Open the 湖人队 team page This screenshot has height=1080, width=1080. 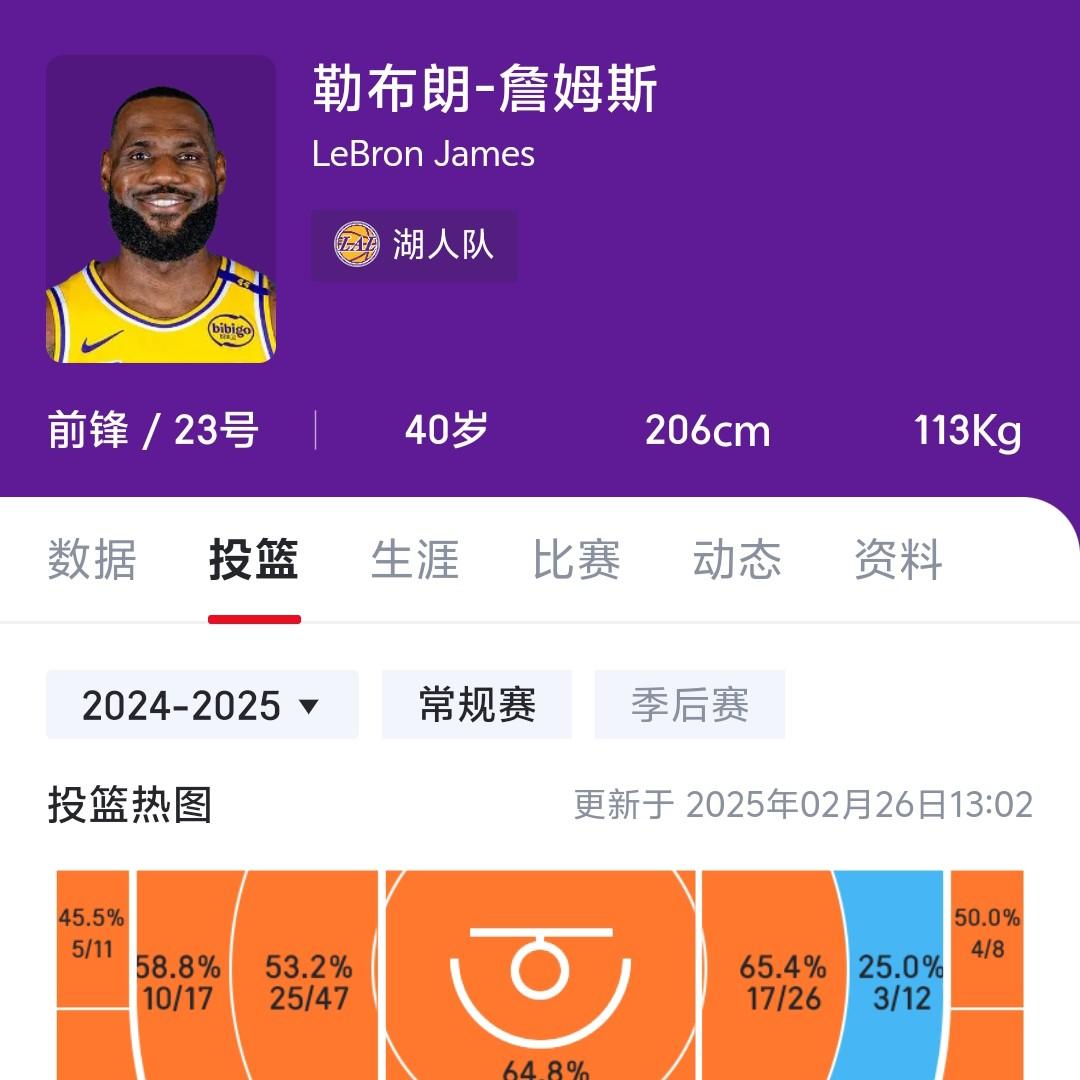tap(414, 245)
